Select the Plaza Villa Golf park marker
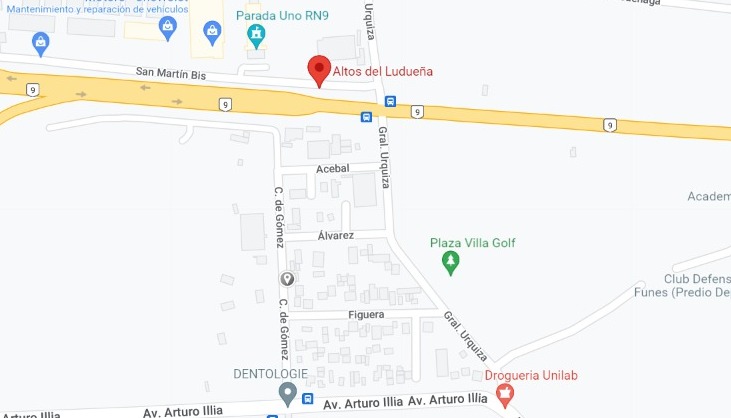The height and width of the screenshot is (418, 731). click(451, 262)
